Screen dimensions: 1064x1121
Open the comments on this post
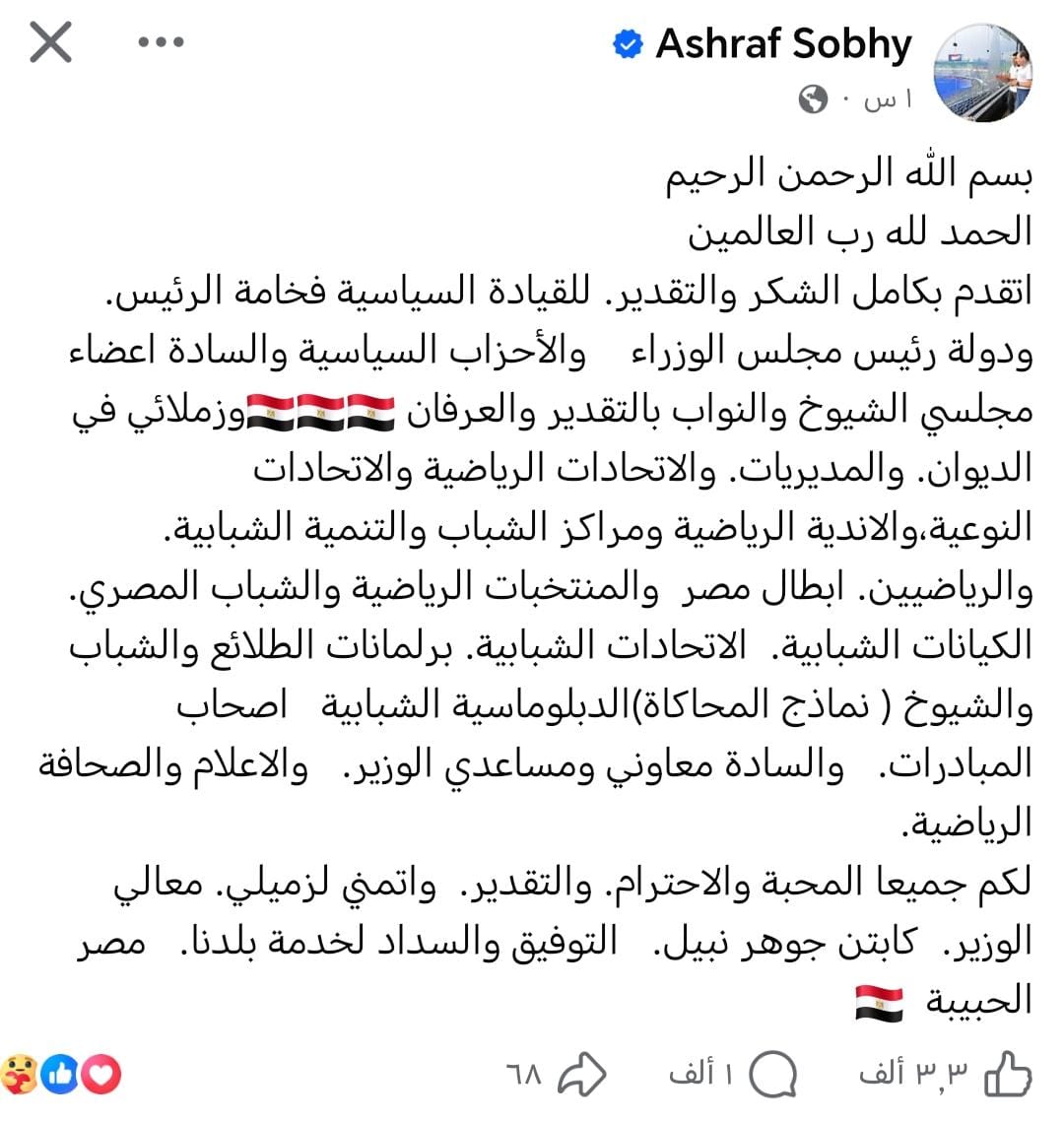pyautogui.click(x=773, y=1075)
